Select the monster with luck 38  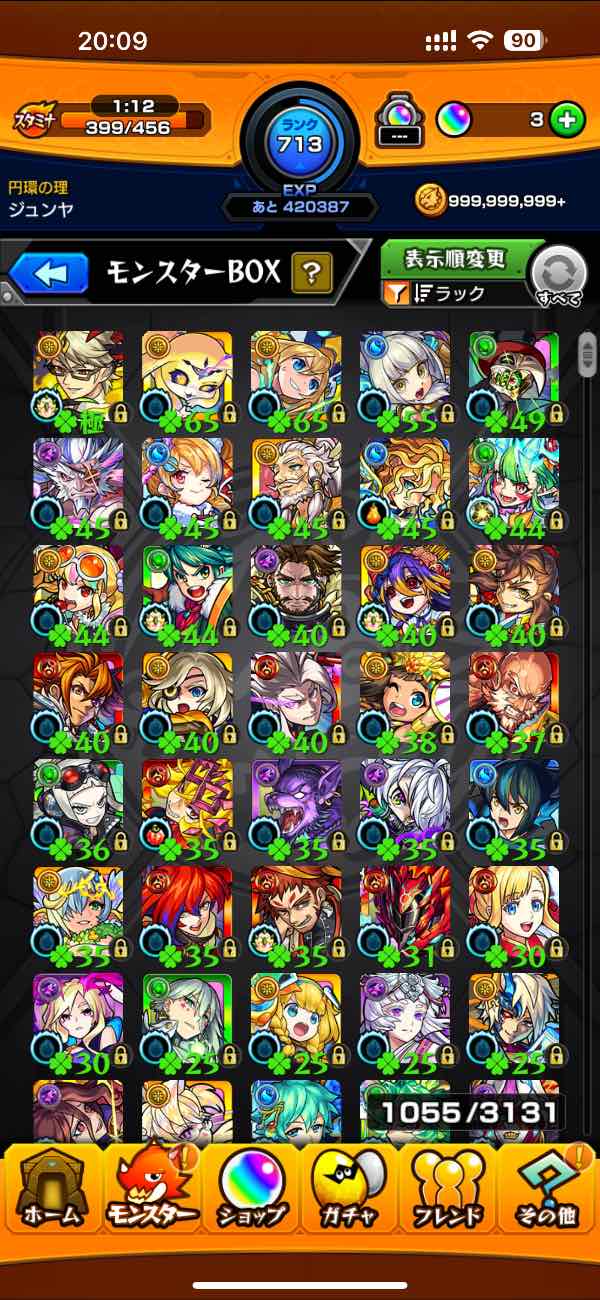pyautogui.click(x=404, y=696)
